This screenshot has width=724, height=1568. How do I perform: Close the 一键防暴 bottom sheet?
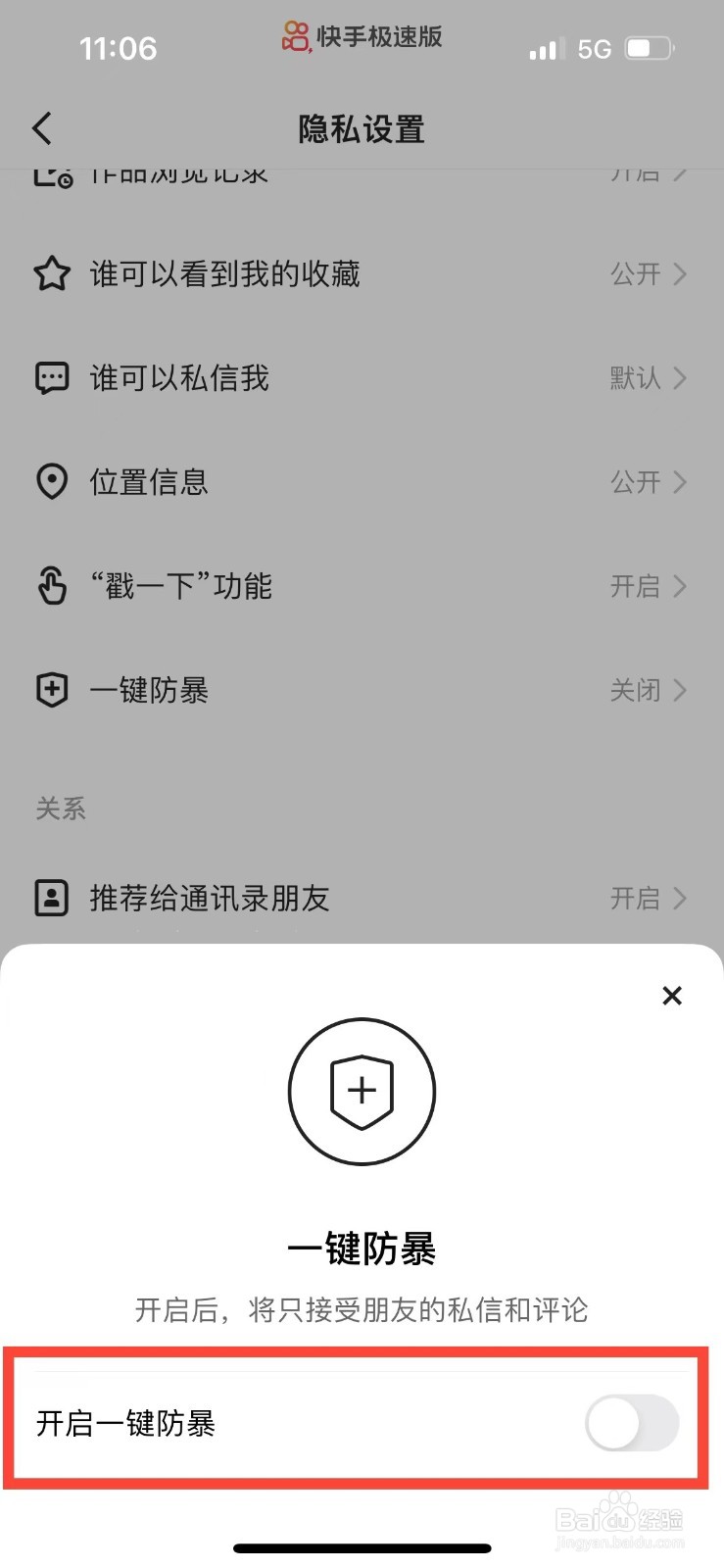[x=672, y=996]
